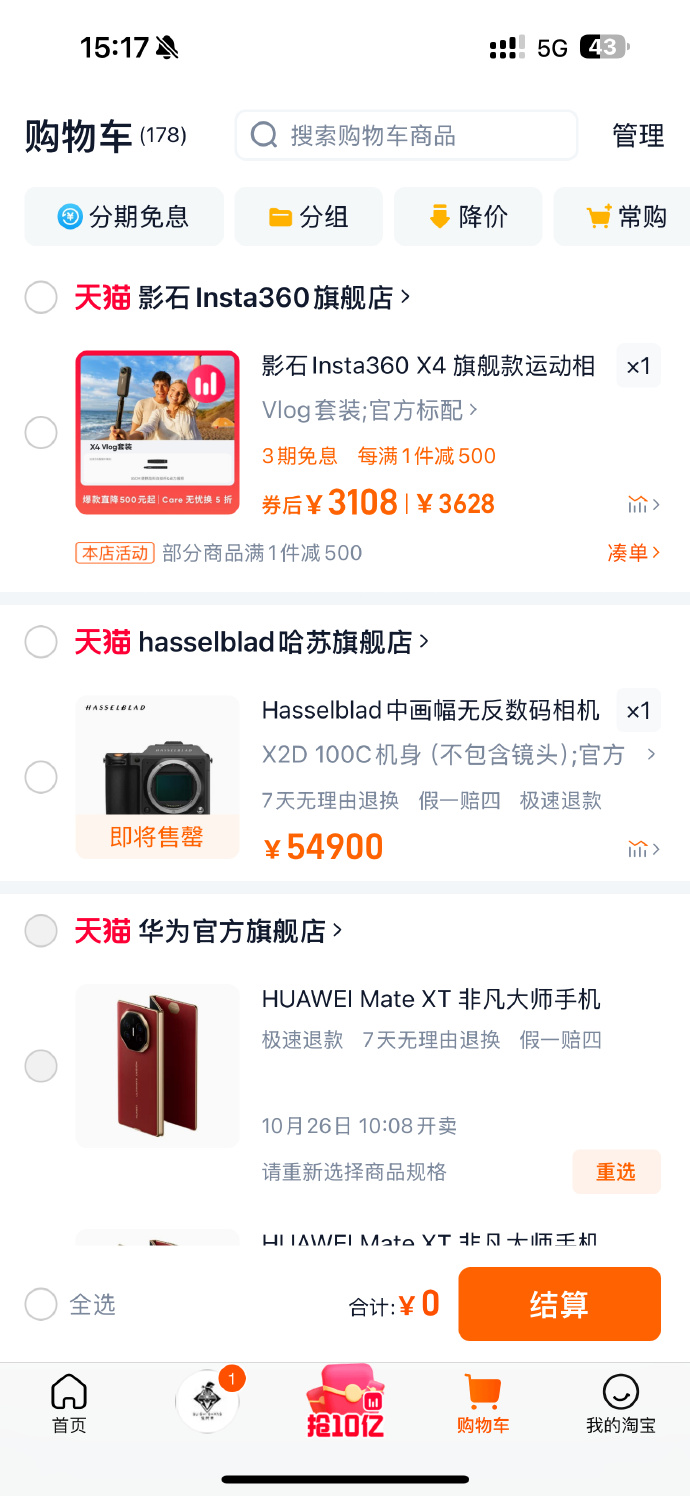Select the Hasselblad X2D 100C camera item
690x1496 pixels.
point(41,777)
